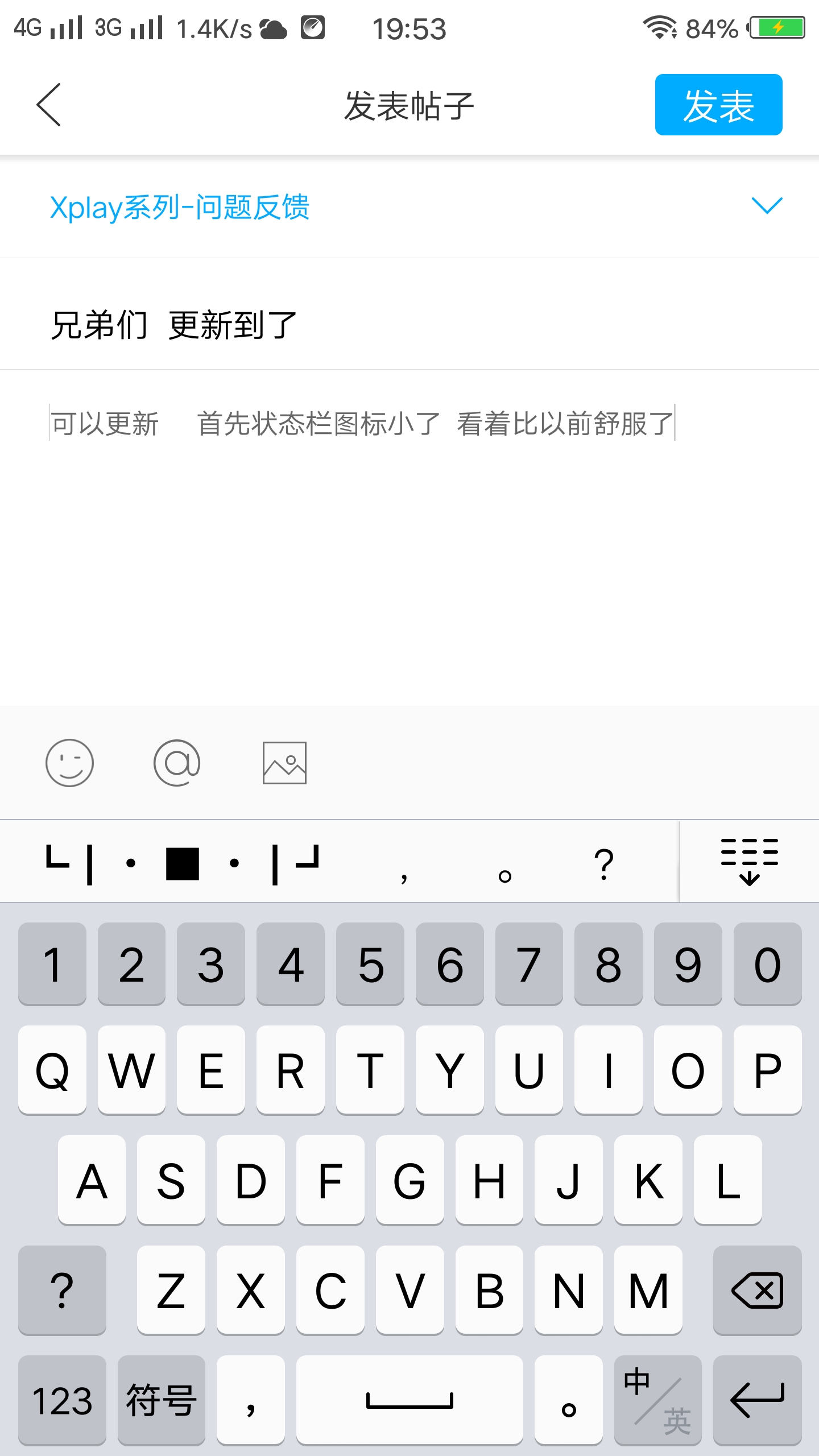Tap the back arrow to exit post editor

(49, 104)
